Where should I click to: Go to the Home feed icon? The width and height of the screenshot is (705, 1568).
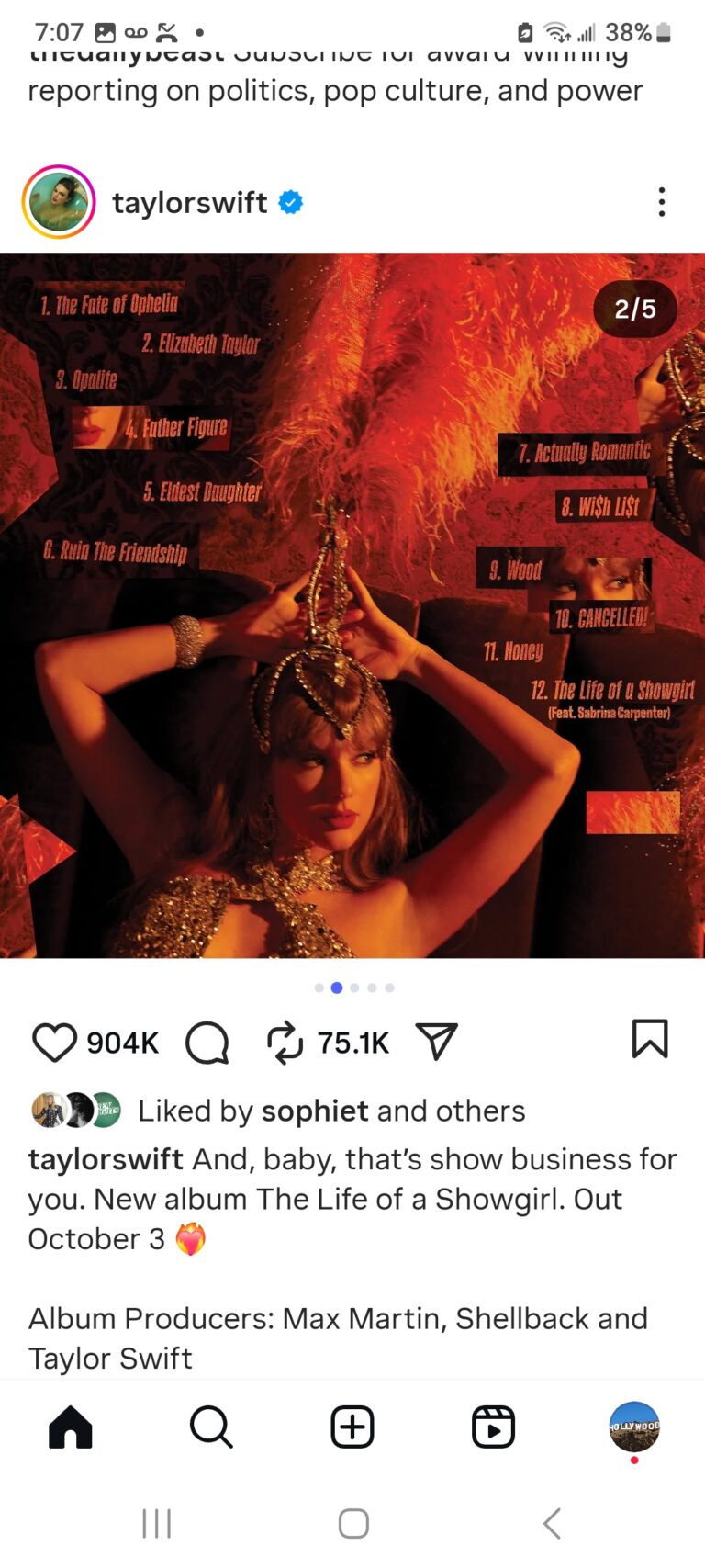[x=71, y=1427]
